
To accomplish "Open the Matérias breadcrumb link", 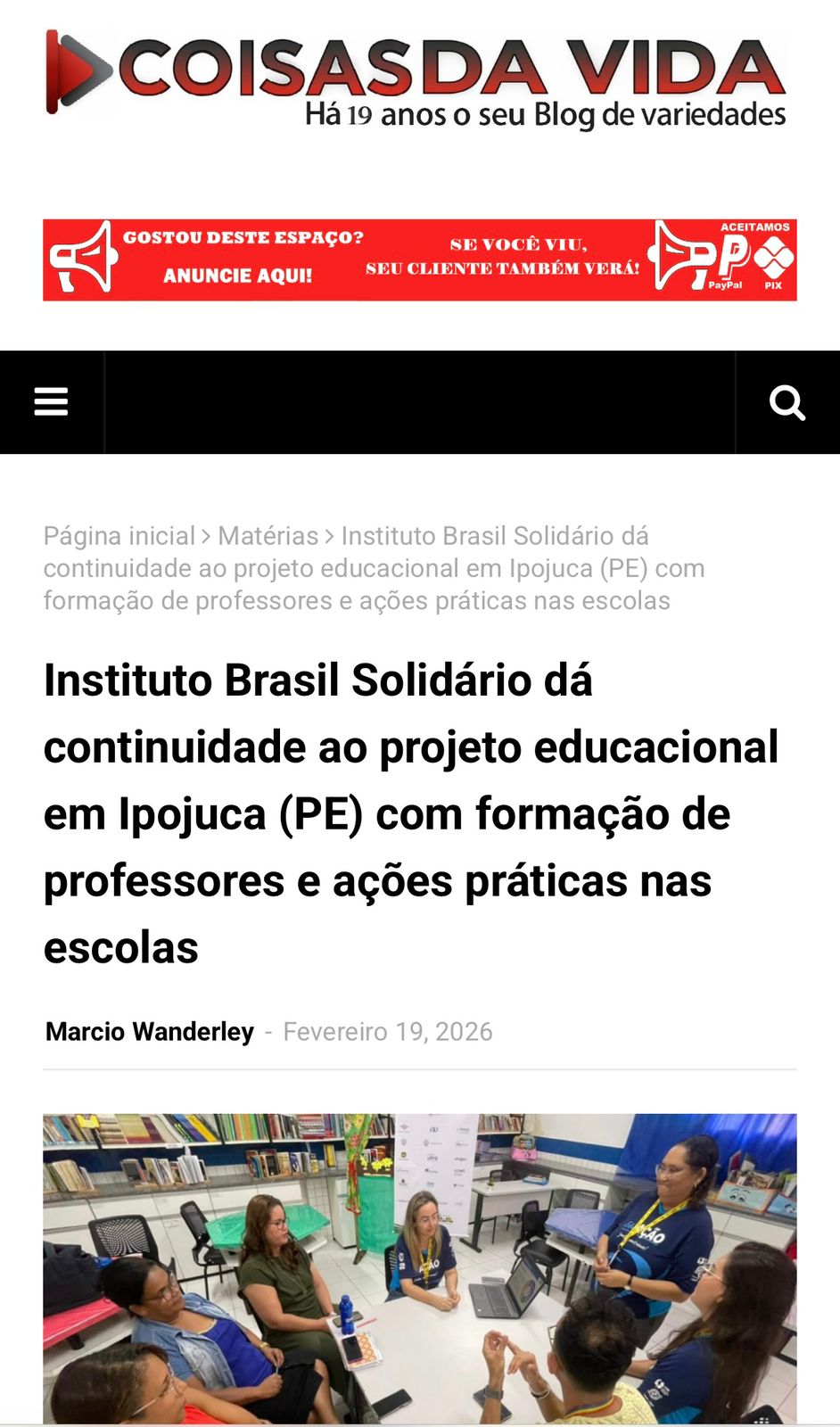I will click(268, 536).
